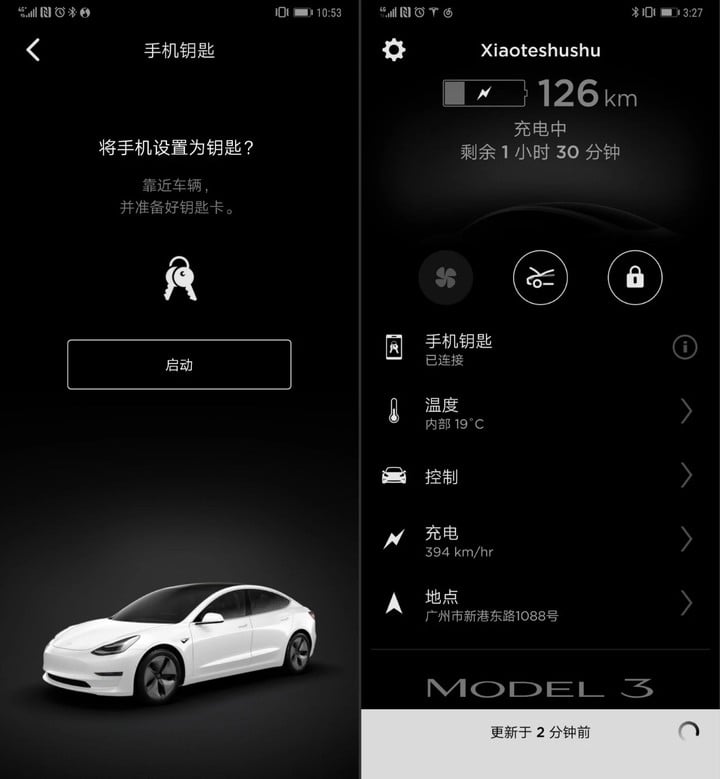Toggle the car door lock

[635, 277]
